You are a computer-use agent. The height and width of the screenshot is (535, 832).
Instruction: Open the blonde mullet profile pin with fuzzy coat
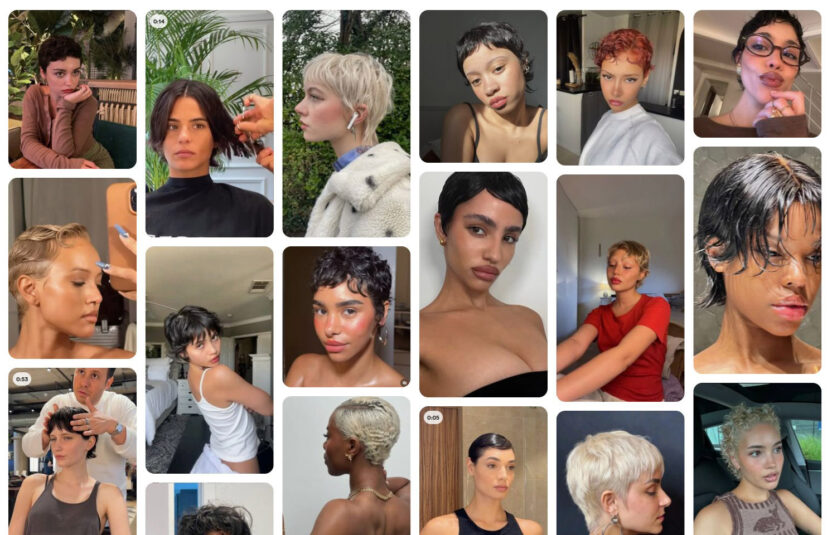click(346, 123)
